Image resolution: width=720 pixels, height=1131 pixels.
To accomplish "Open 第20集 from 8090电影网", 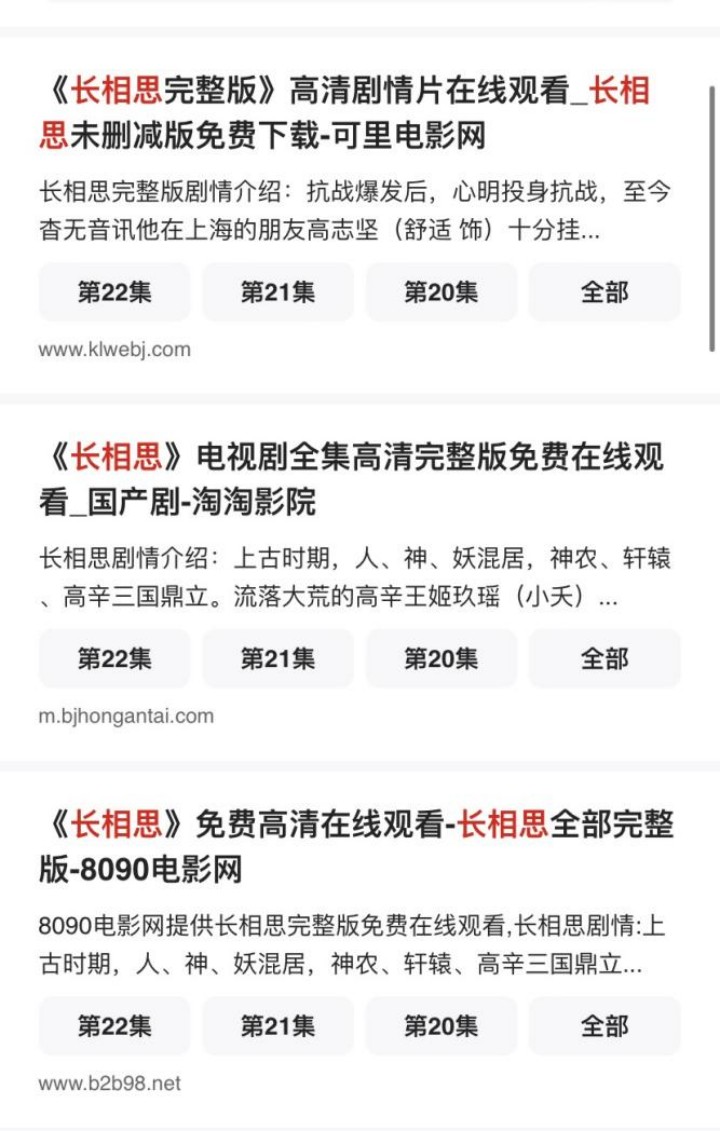I will coord(442,1026).
